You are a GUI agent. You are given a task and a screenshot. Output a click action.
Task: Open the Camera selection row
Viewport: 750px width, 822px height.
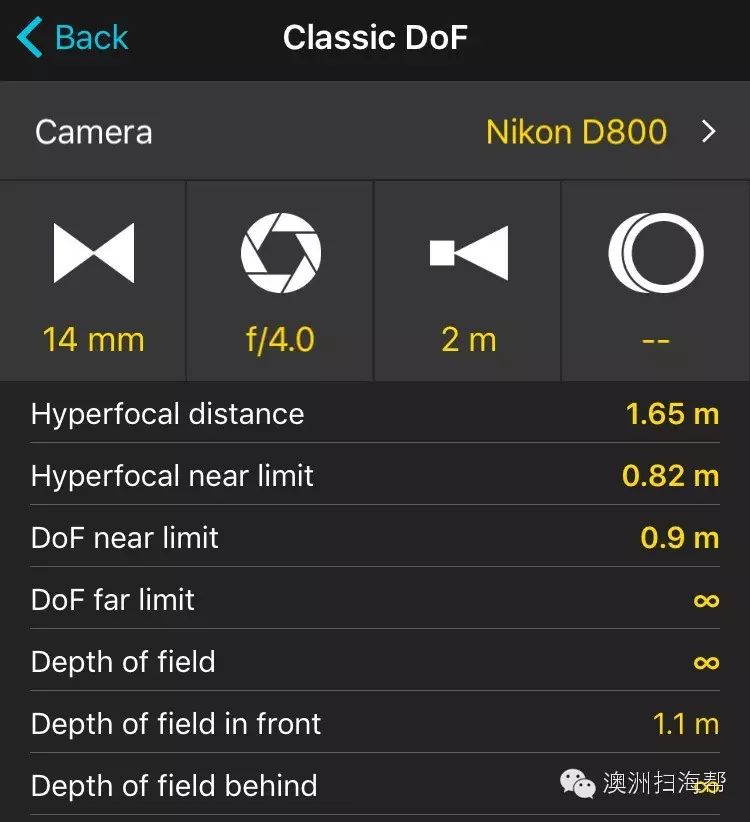pos(375,132)
